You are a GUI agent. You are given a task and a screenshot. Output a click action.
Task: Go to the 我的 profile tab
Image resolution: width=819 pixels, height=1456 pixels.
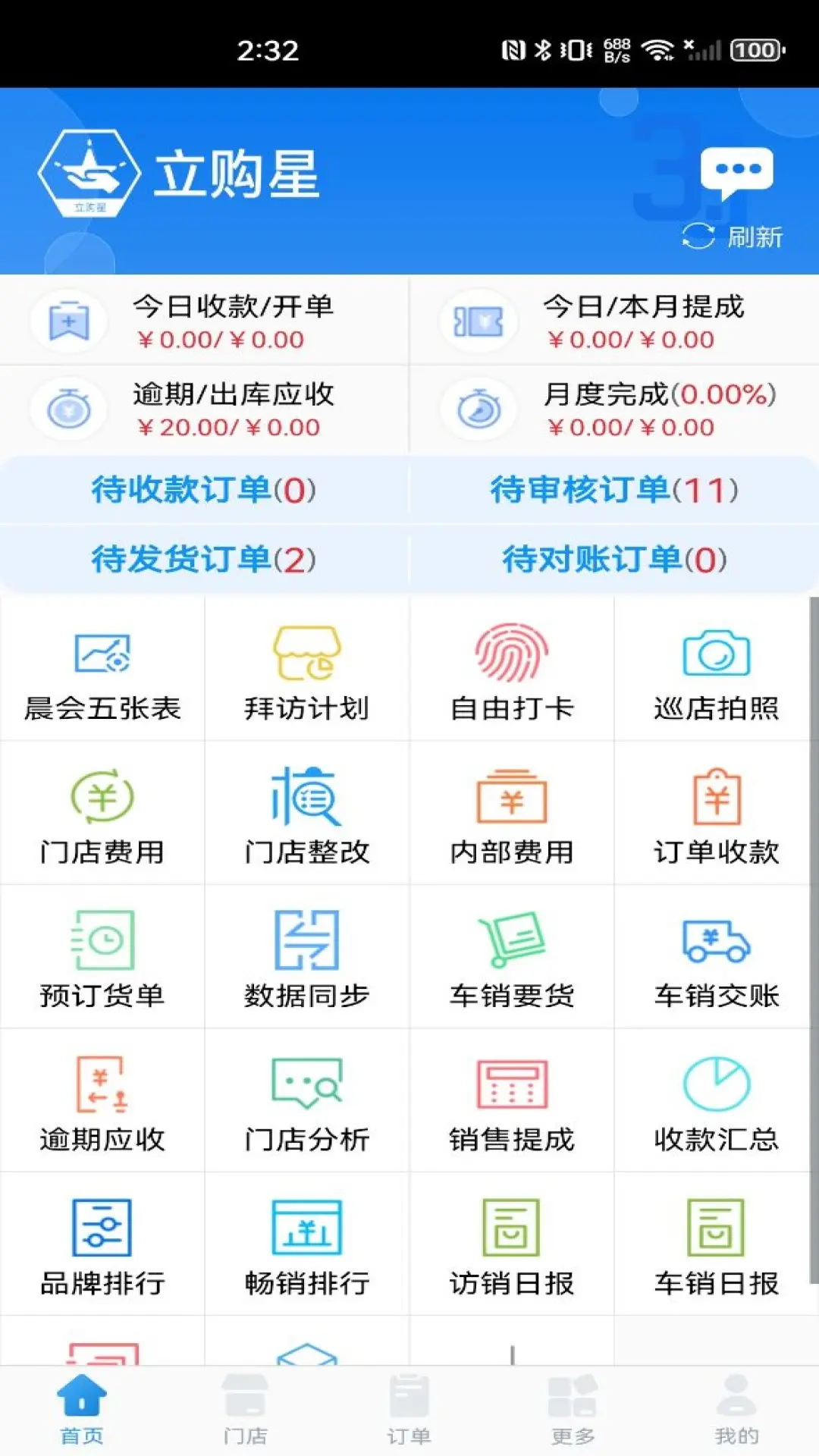(x=736, y=1410)
